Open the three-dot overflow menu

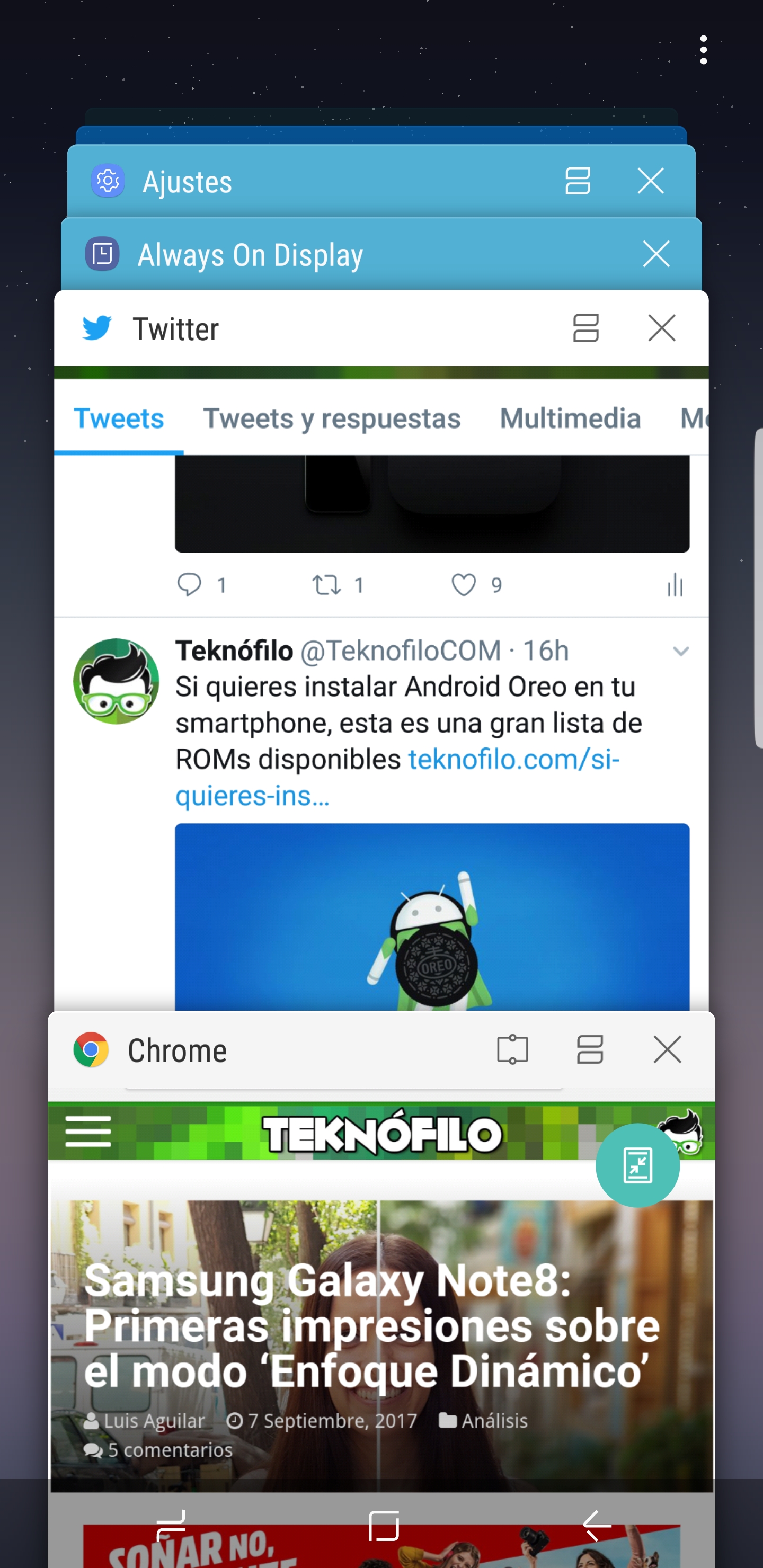[703, 50]
